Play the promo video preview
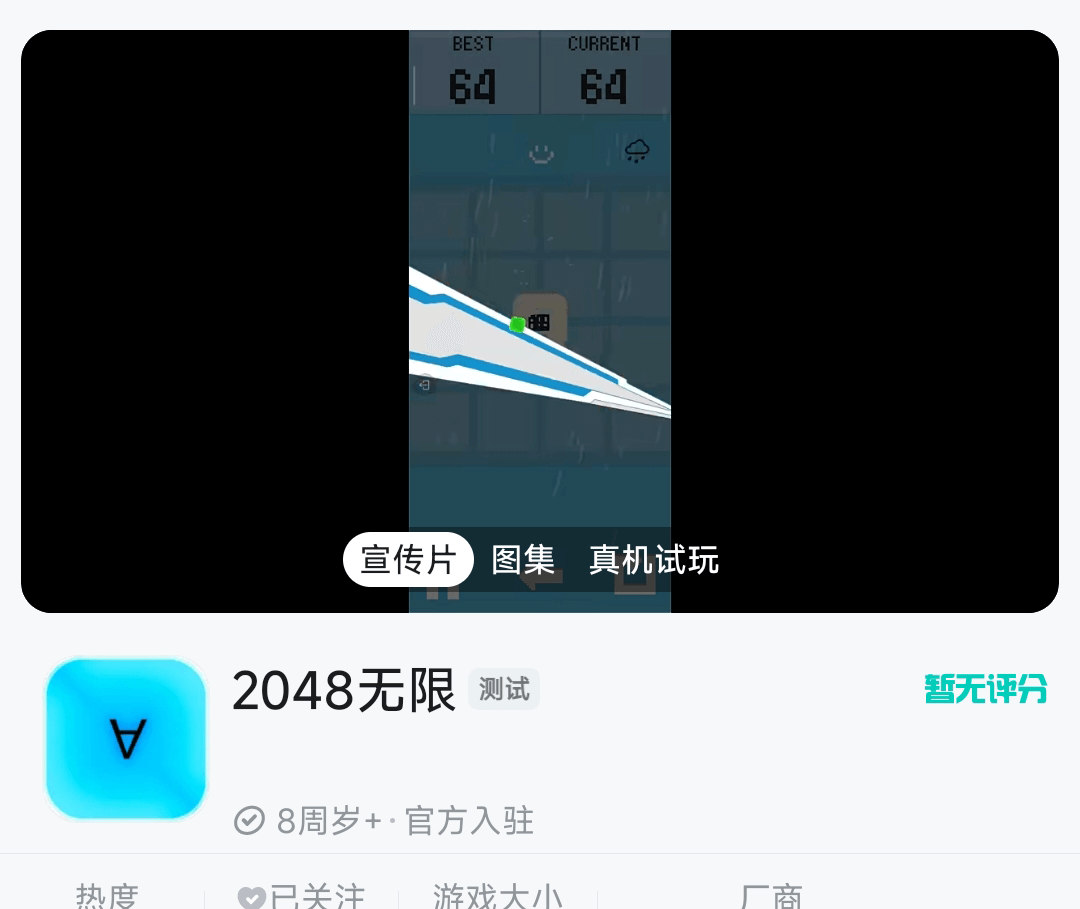This screenshot has width=1080, height=909. pos(540,300)
